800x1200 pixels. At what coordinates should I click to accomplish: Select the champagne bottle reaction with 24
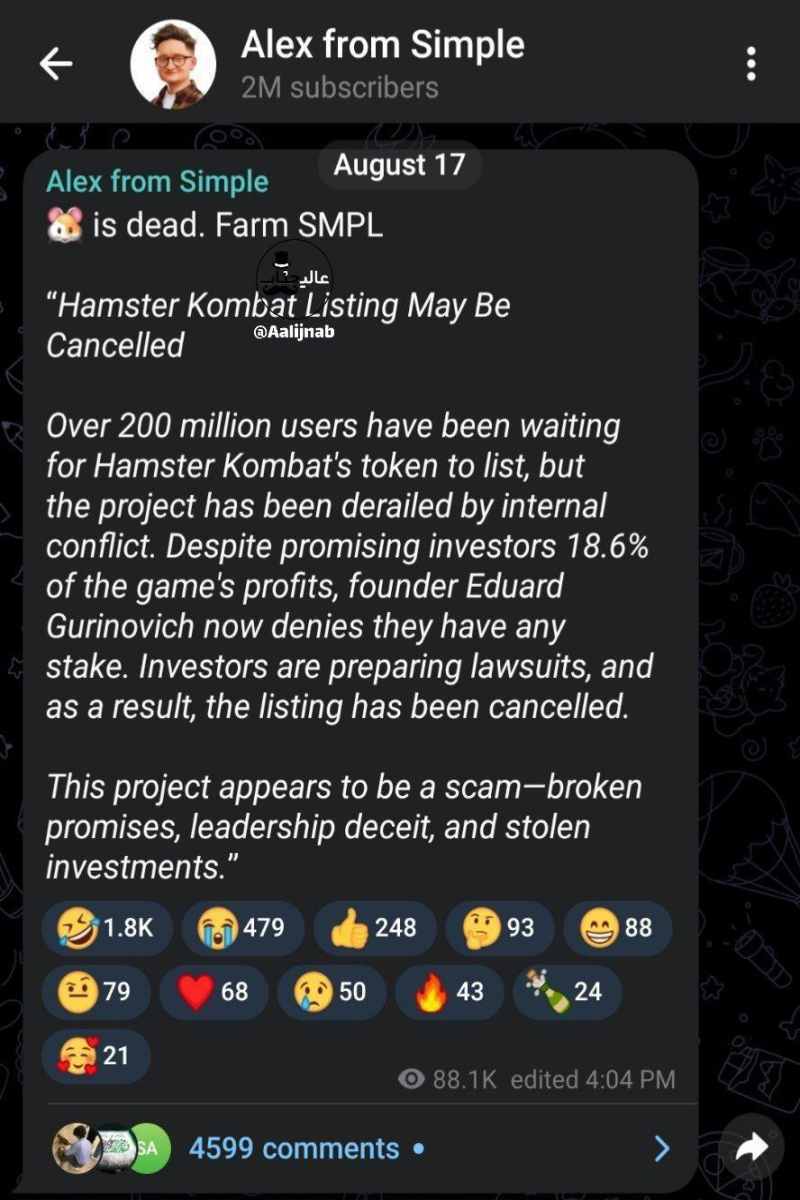pos(566,991)
